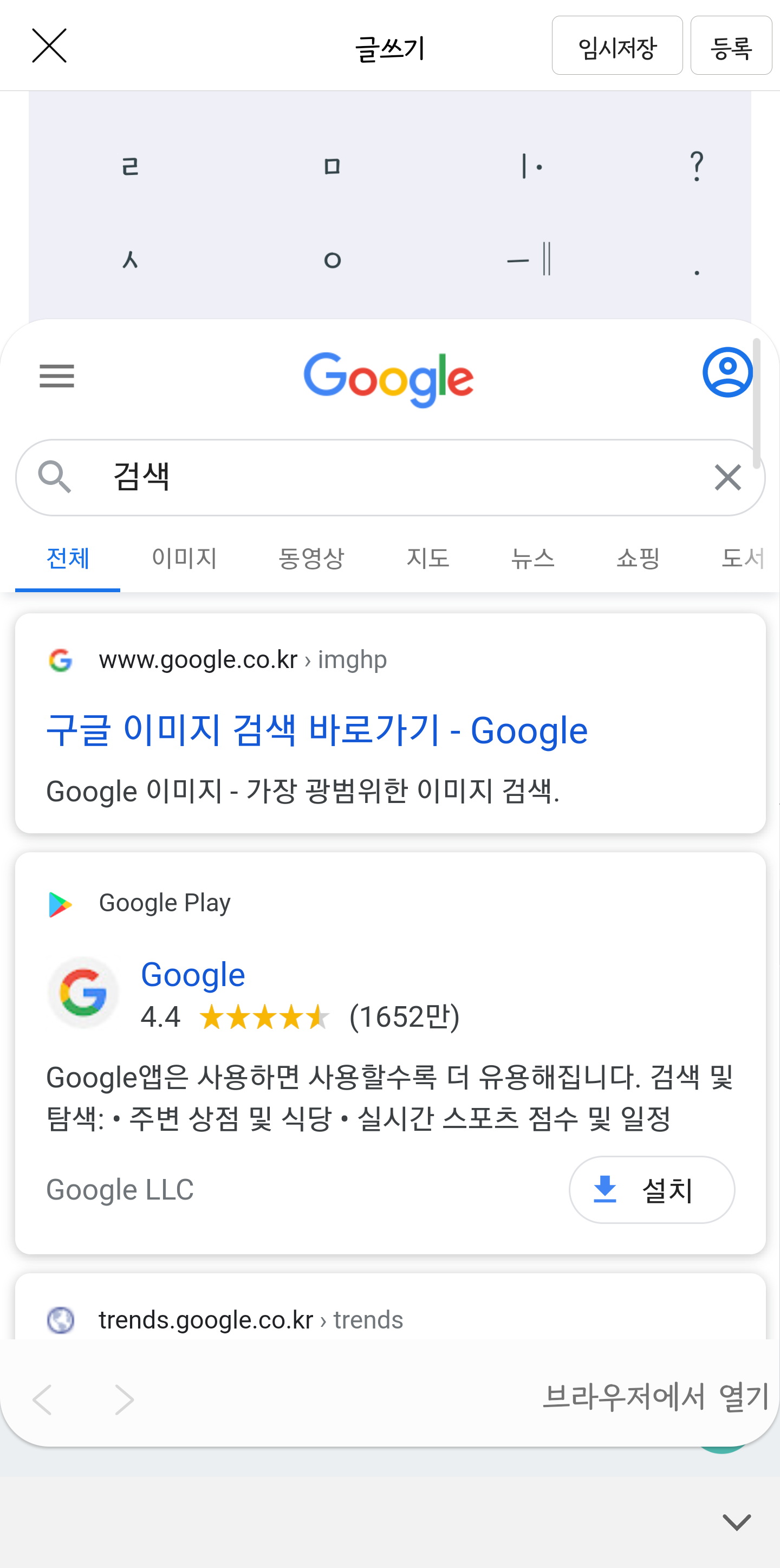
Task: Open the Google hamburger menu
Action: [56, 375]
